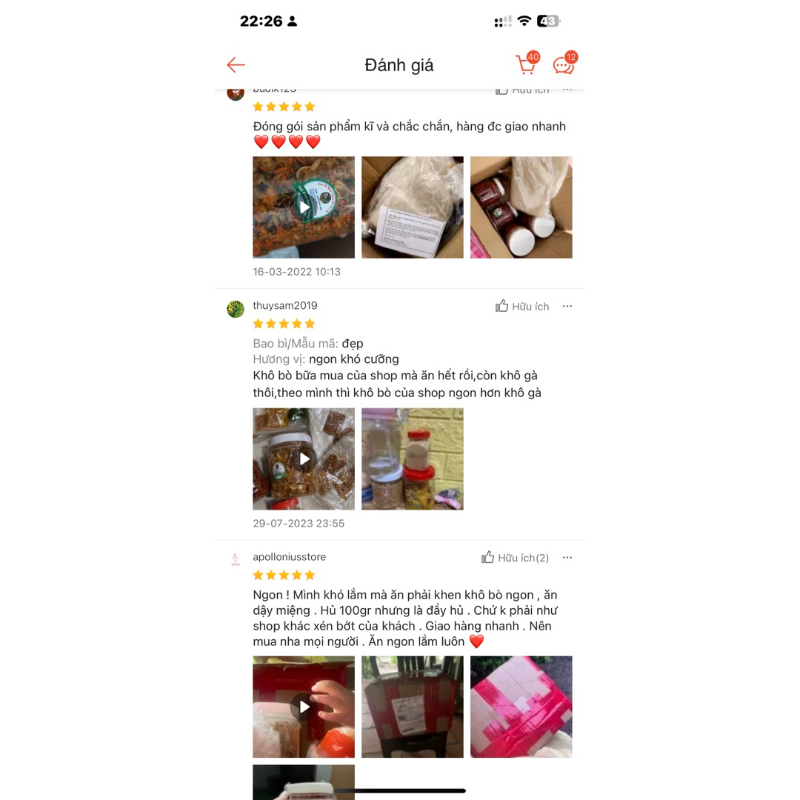This screenshot has width=800, height=800.
Task: Open the shopping cart
Action: pos(525,65)
